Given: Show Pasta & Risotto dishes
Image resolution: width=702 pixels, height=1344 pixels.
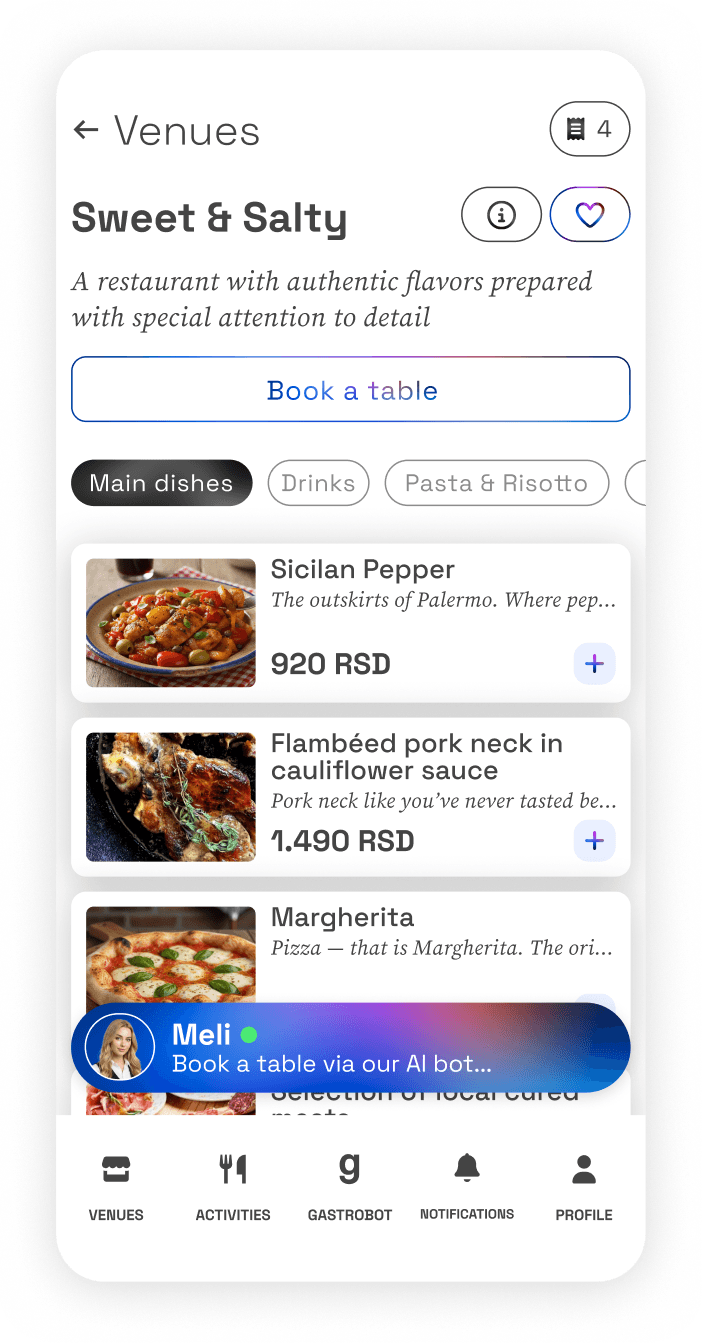Looking at the screenshot, I should (496, 483).
